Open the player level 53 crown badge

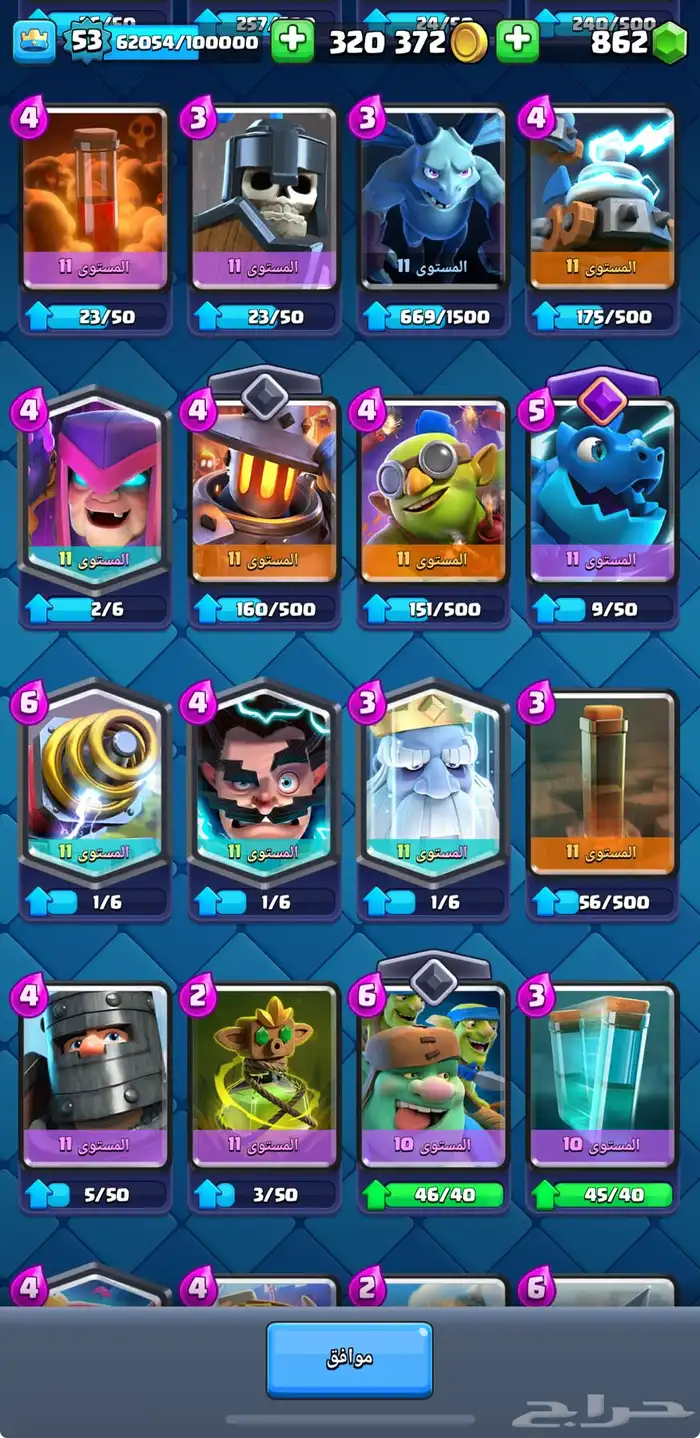35,41
